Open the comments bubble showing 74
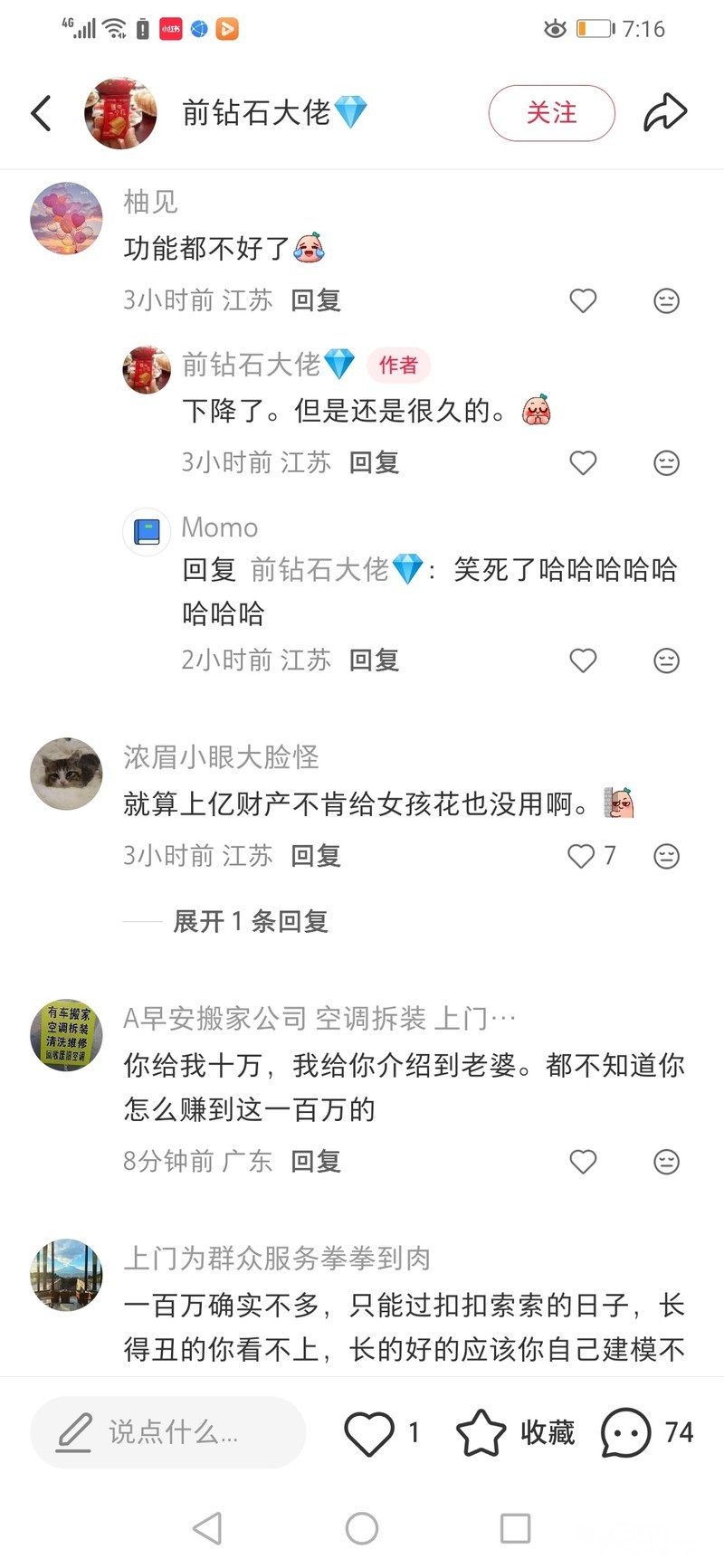The height and width of the screenshot is (1568, 724). (626, 1432)
